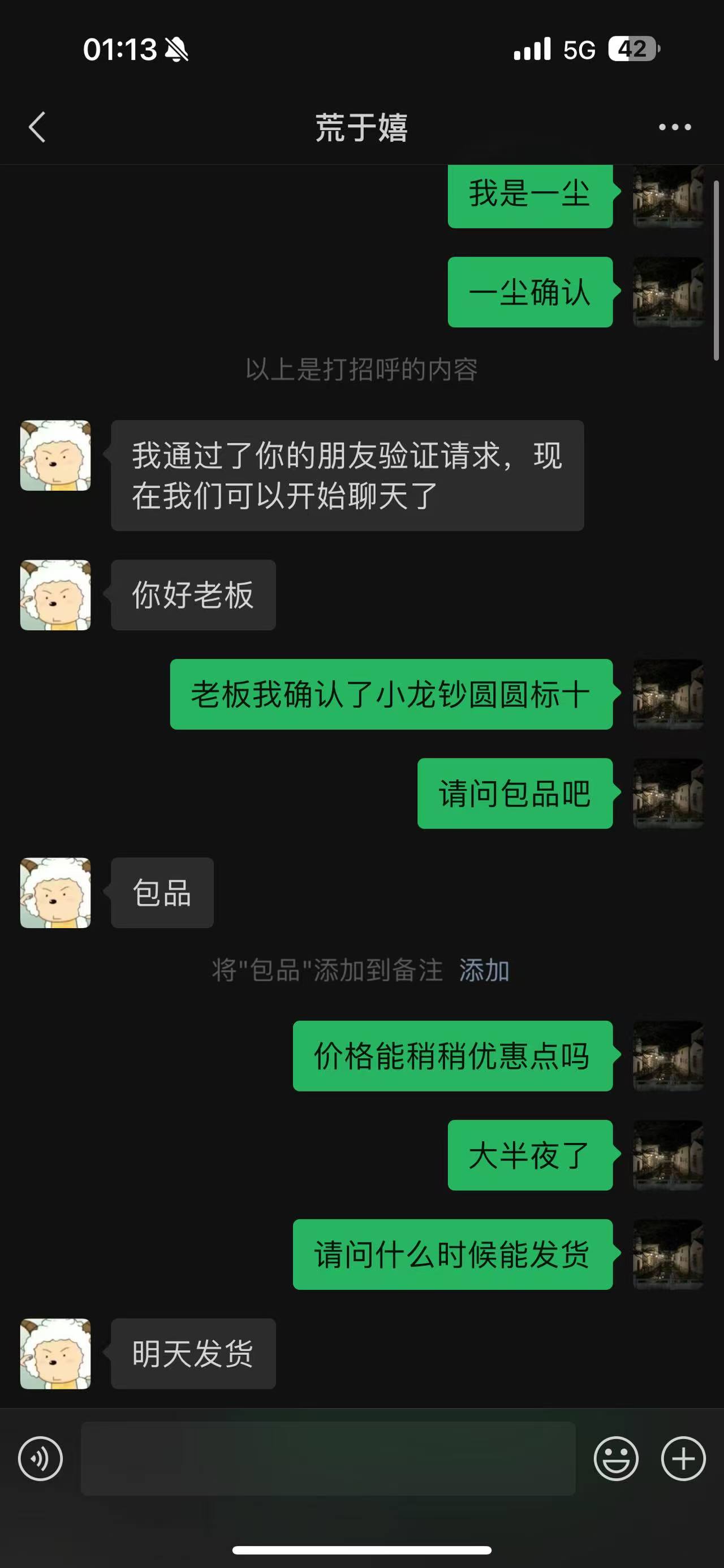Tap 添加 to add 包品 to remark
The width and height of the screenshot is (724, 1568).
484,971
